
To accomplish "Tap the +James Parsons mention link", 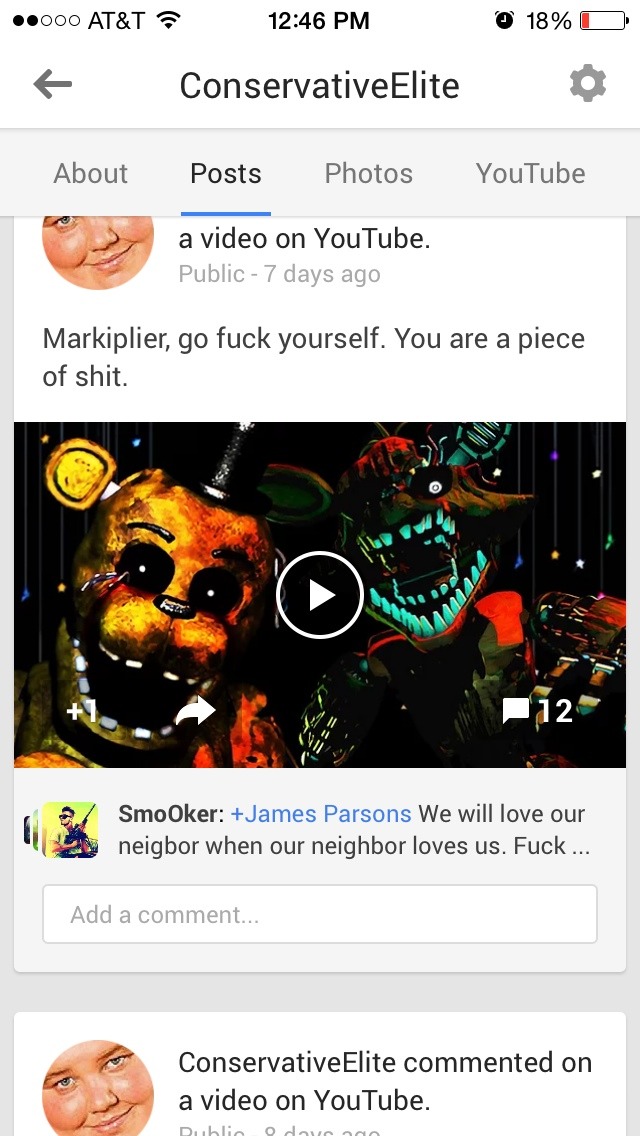I will click(320, 814).
